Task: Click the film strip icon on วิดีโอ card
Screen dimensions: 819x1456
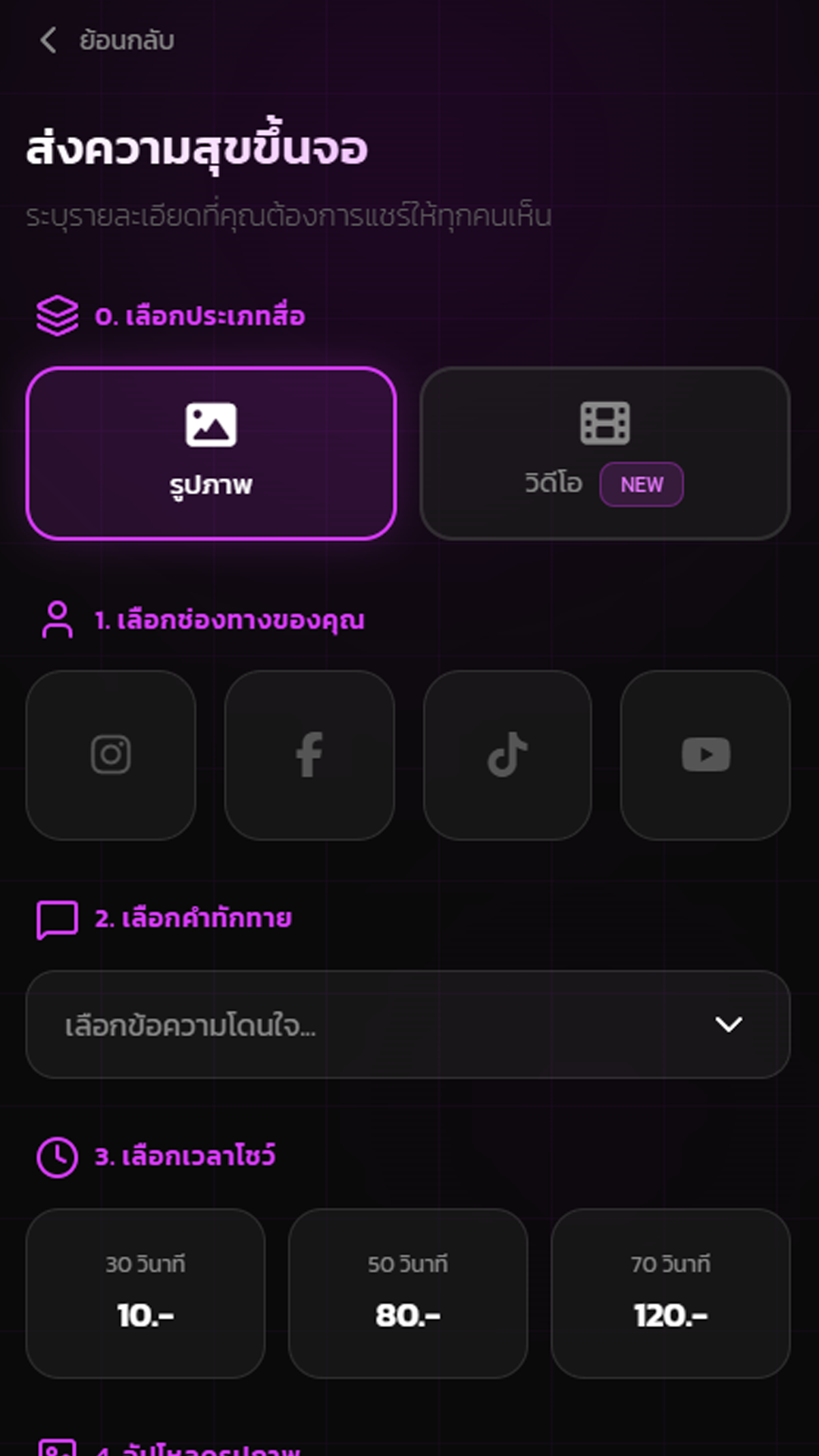Action: [603, 425]
